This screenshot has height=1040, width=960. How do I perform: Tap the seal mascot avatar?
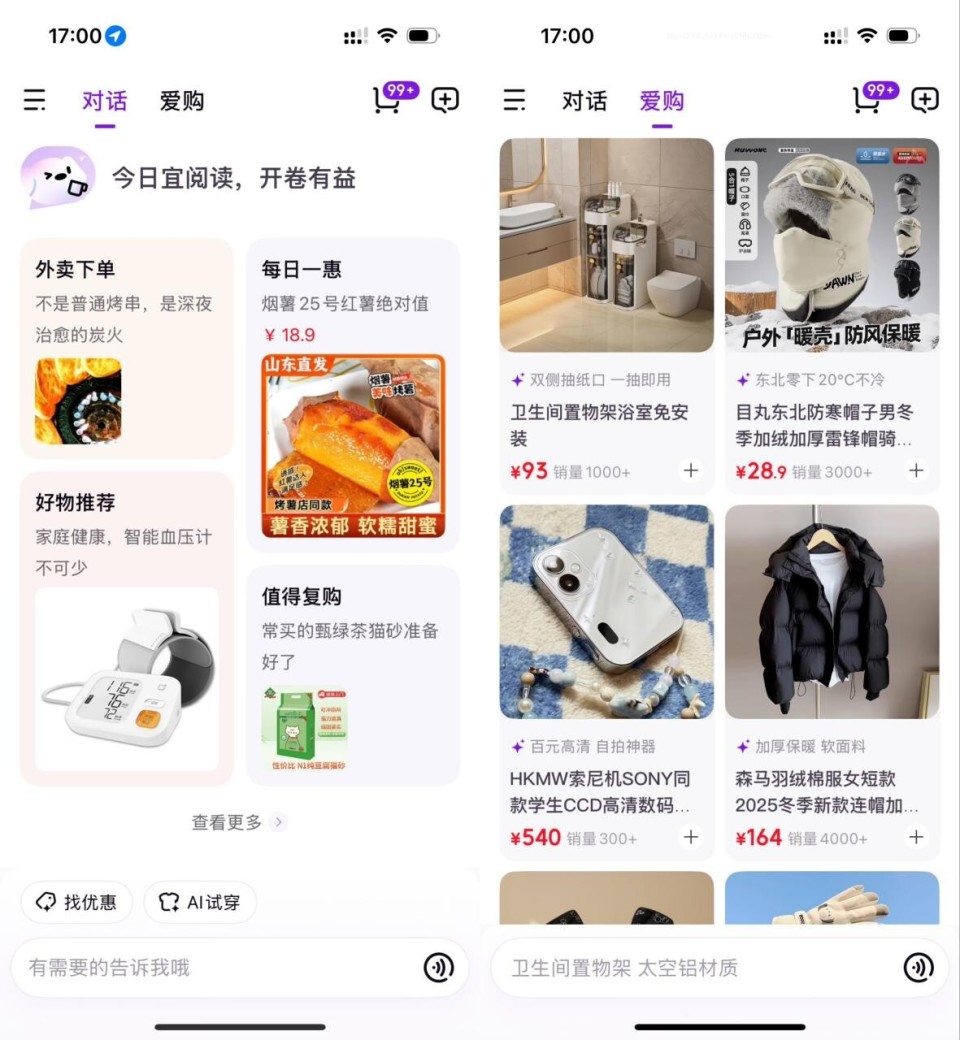(57, 178)
